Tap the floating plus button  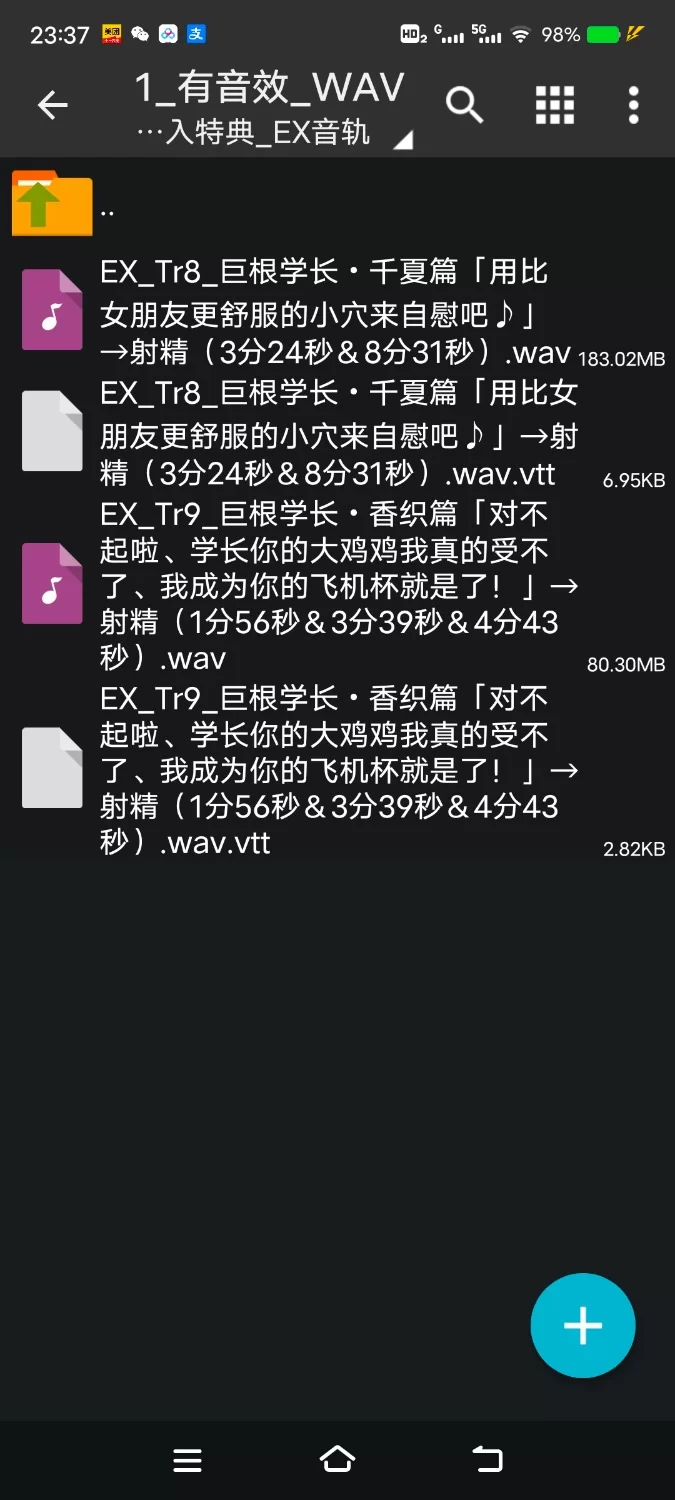[583, 1326]
